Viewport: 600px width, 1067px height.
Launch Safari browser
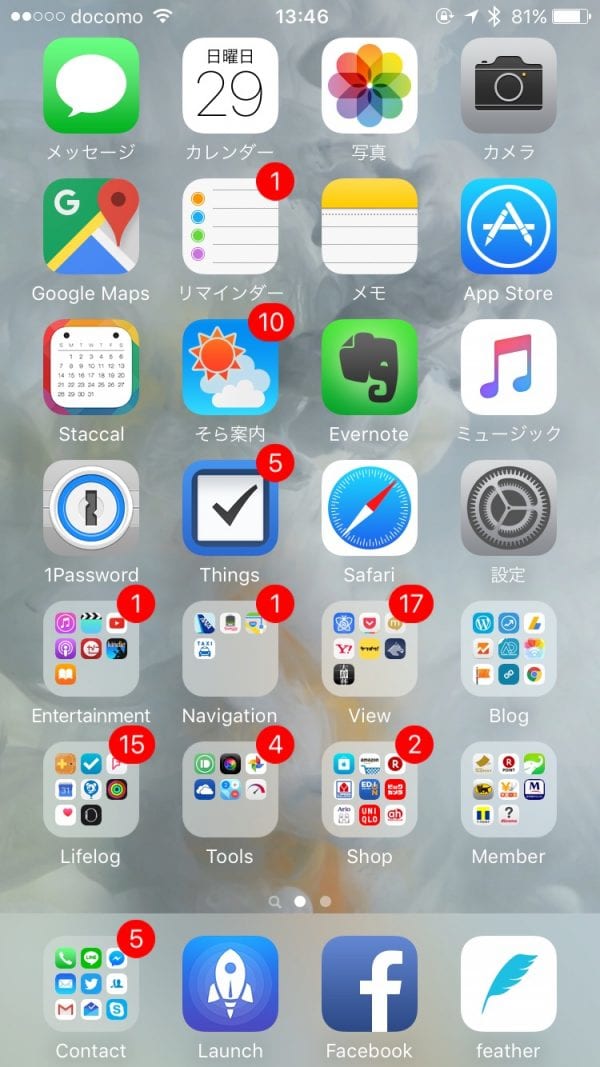[369, 508]
